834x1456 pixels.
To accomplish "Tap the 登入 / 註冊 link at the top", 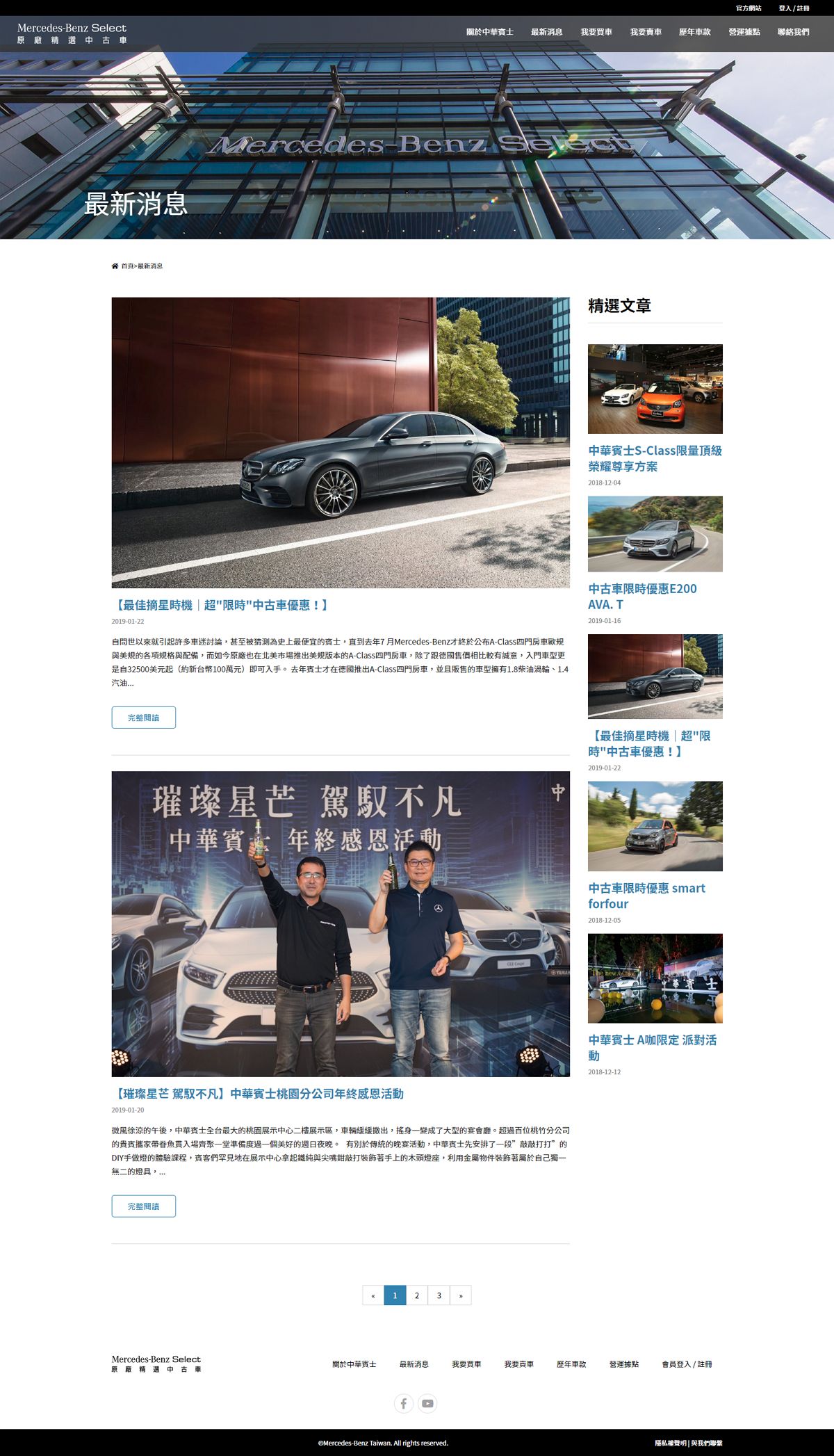I will pyautogui.click(x=794, y=8).
